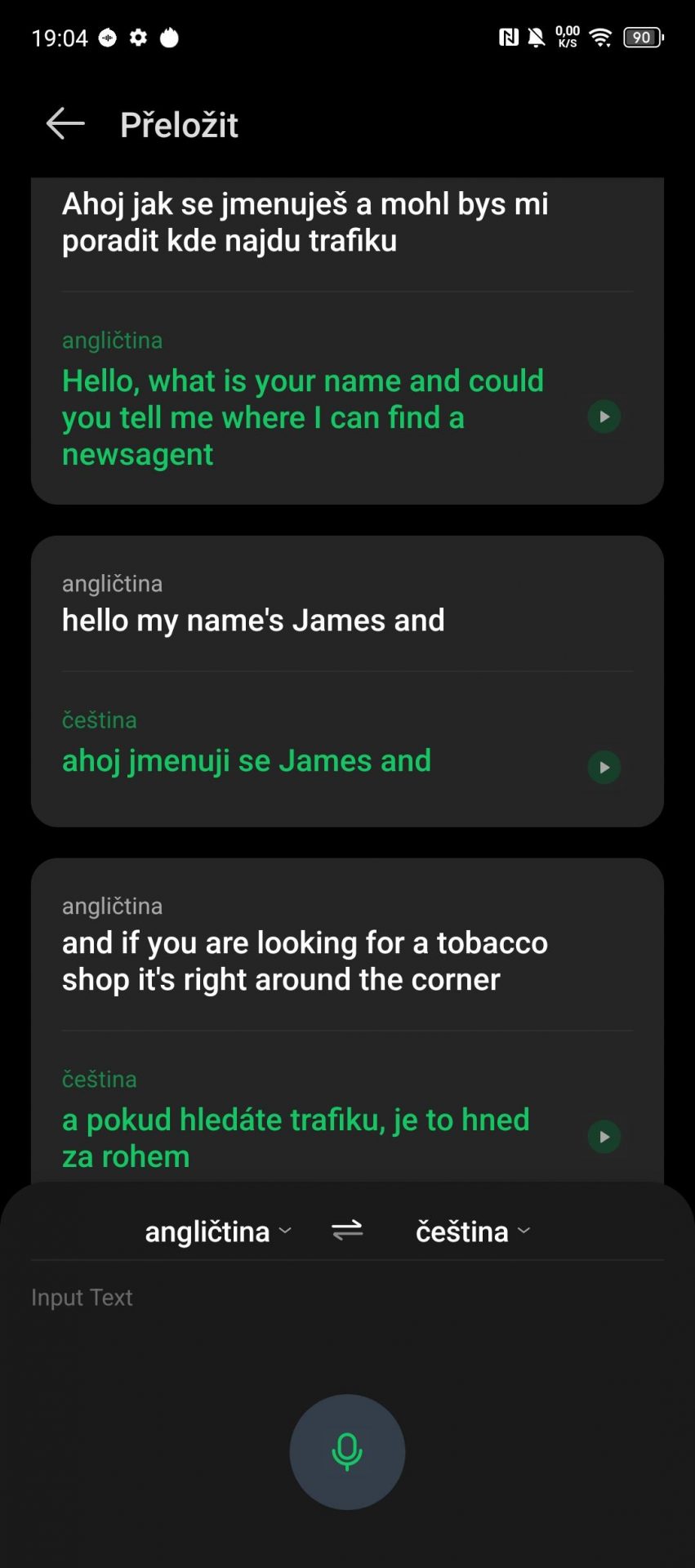The image size is (695, 1568).
Task: Open the angličtina source language dropdown
Action: 218,1231
